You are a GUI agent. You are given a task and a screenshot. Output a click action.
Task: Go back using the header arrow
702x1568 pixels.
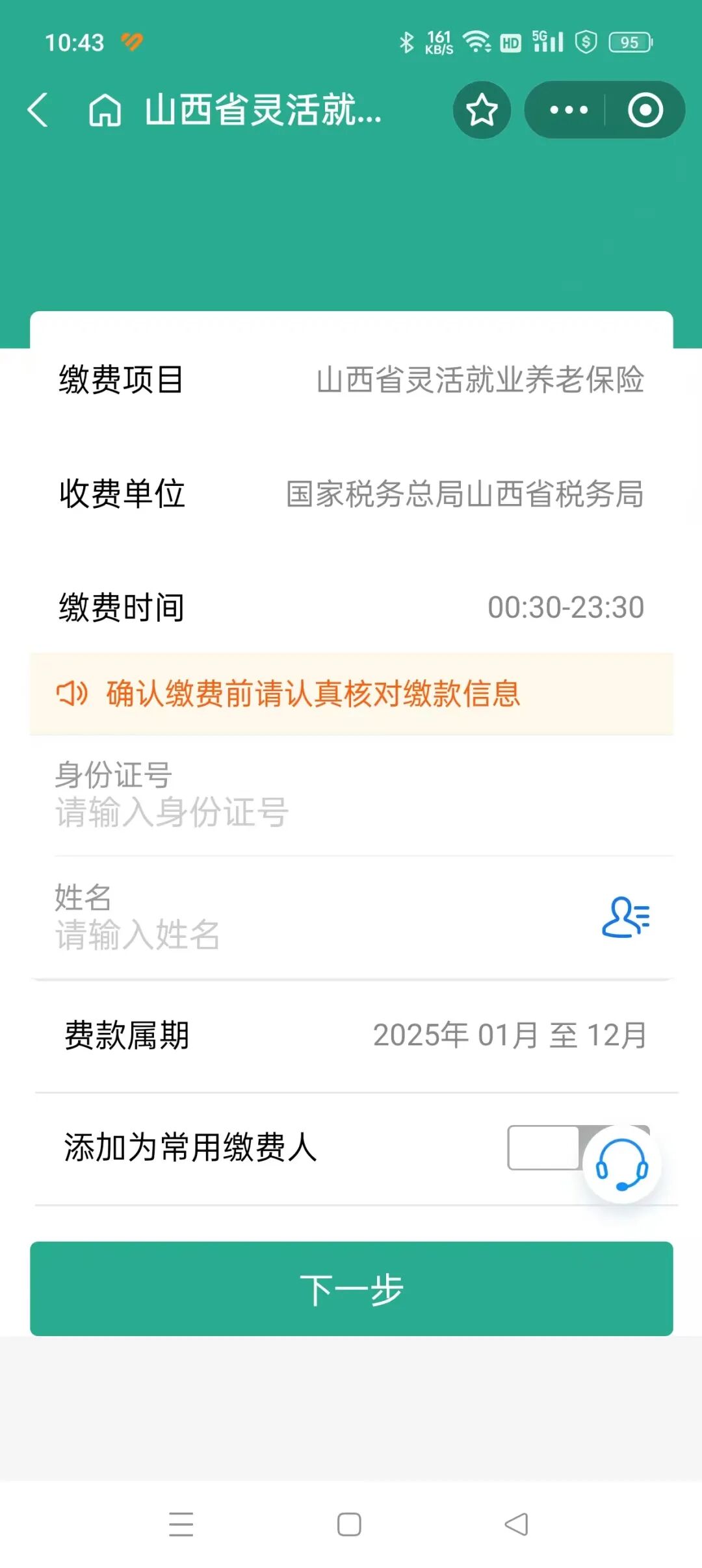pyautogui.click(x=38, y=110)
